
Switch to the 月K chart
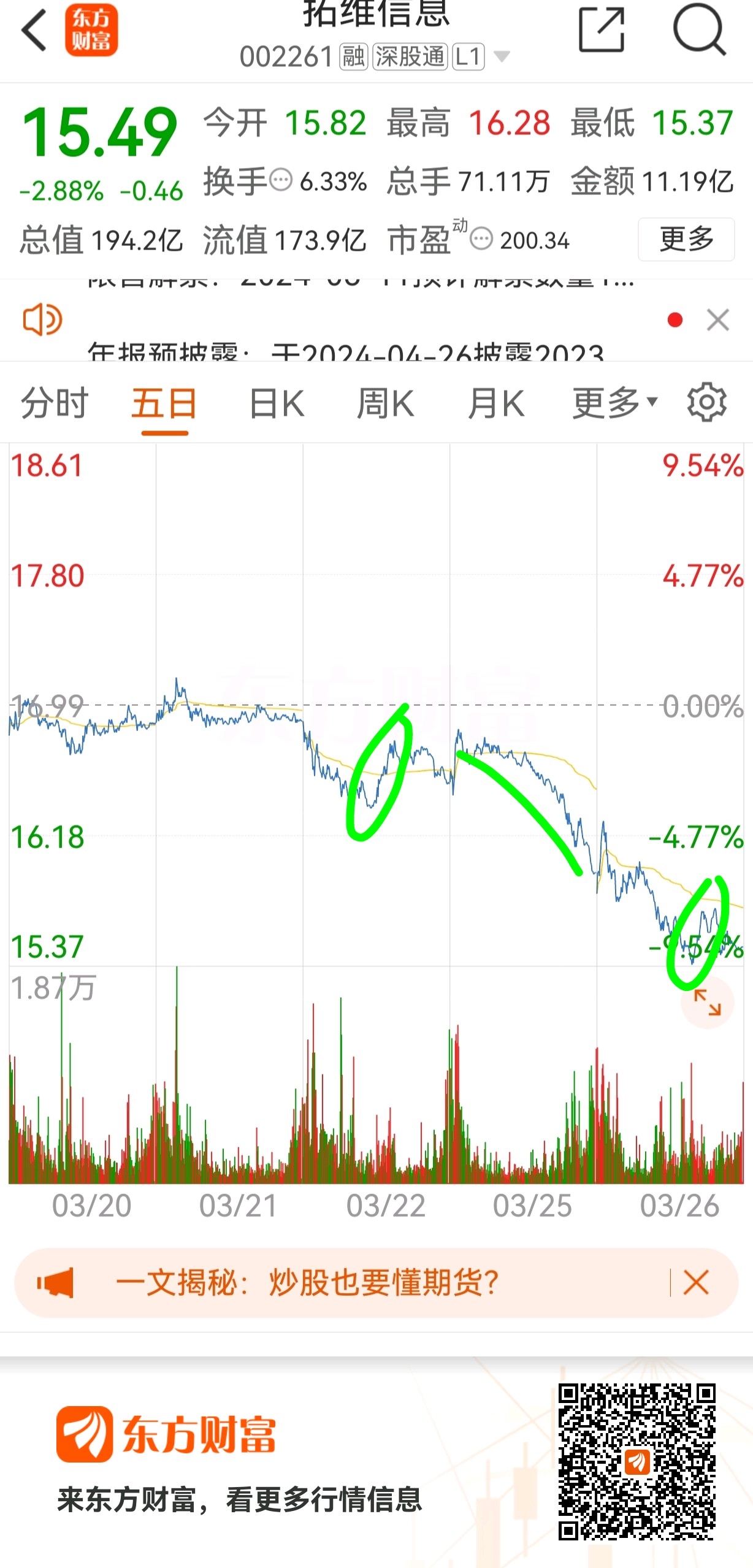tap(495, 403)
